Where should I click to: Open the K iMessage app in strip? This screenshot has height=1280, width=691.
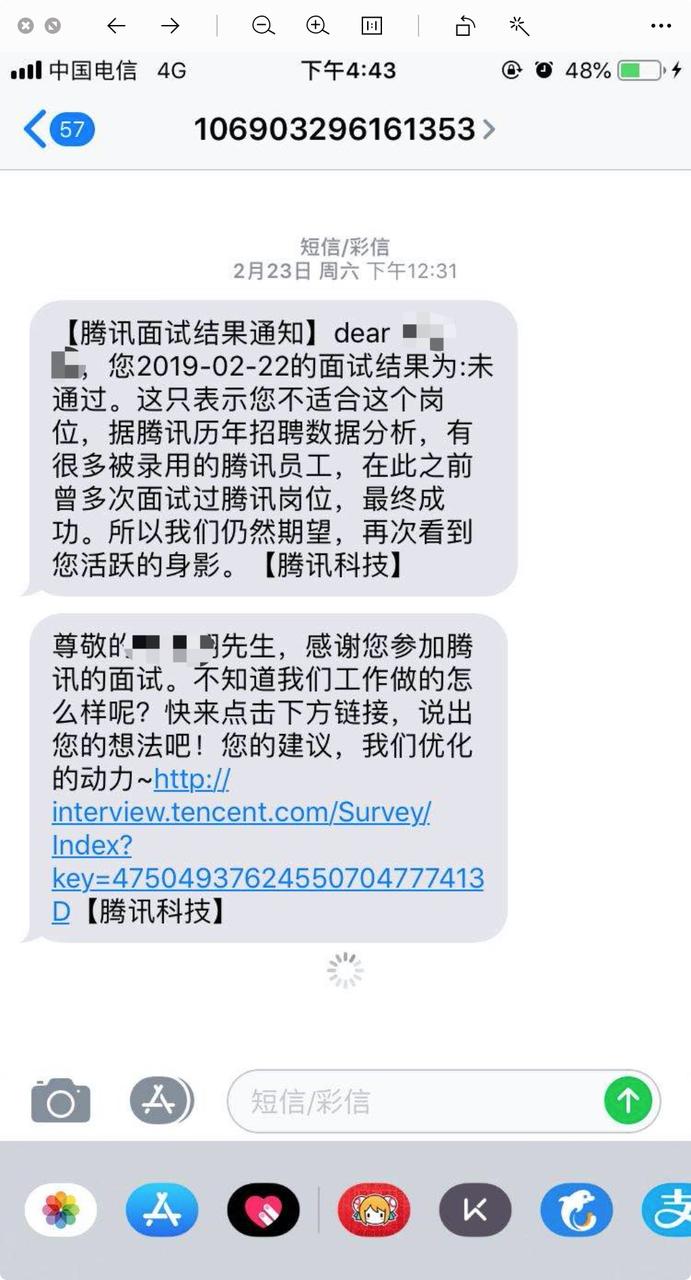point(475,1210)
